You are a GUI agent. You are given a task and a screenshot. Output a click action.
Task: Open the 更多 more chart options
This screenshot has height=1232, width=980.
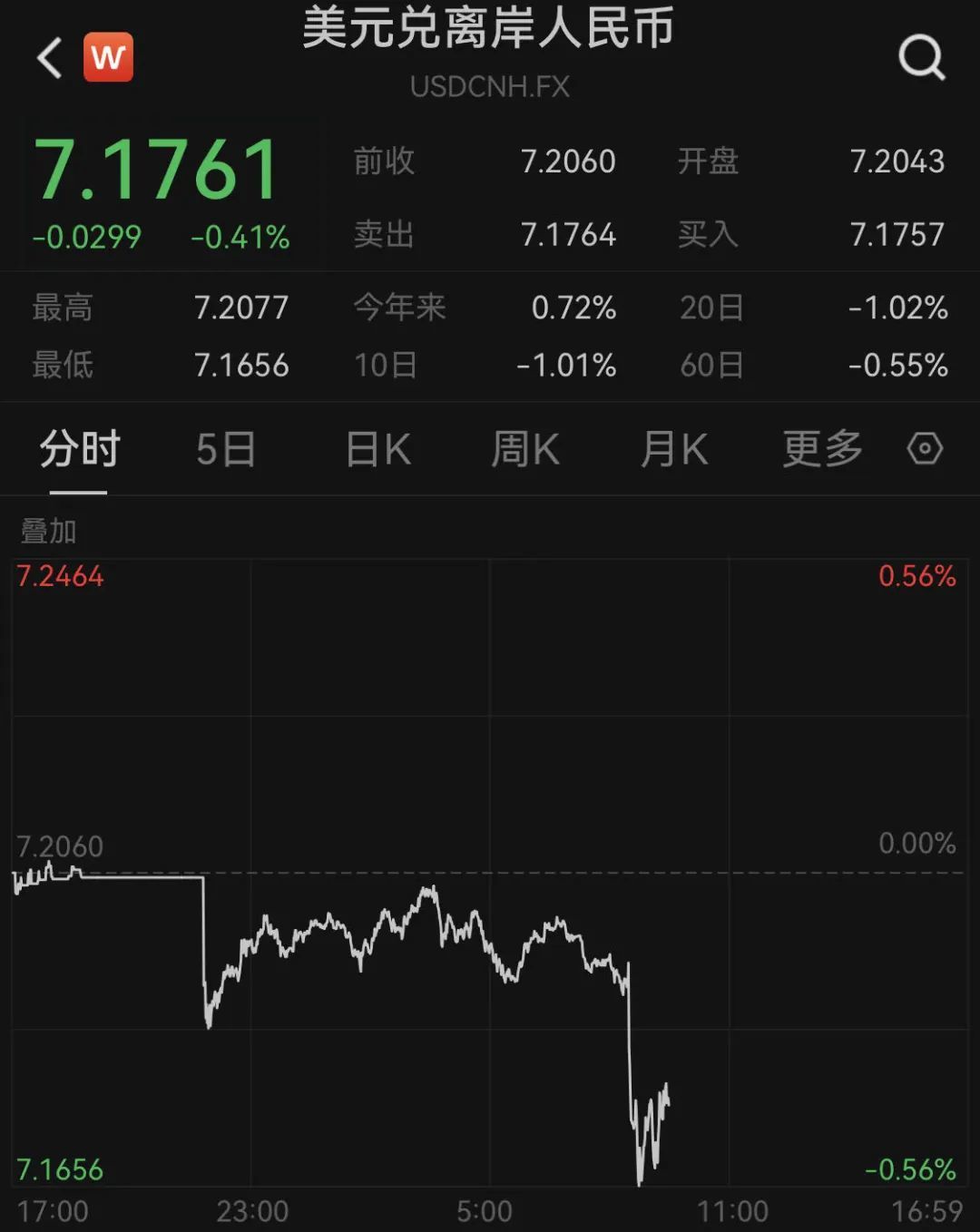[822, 449]
